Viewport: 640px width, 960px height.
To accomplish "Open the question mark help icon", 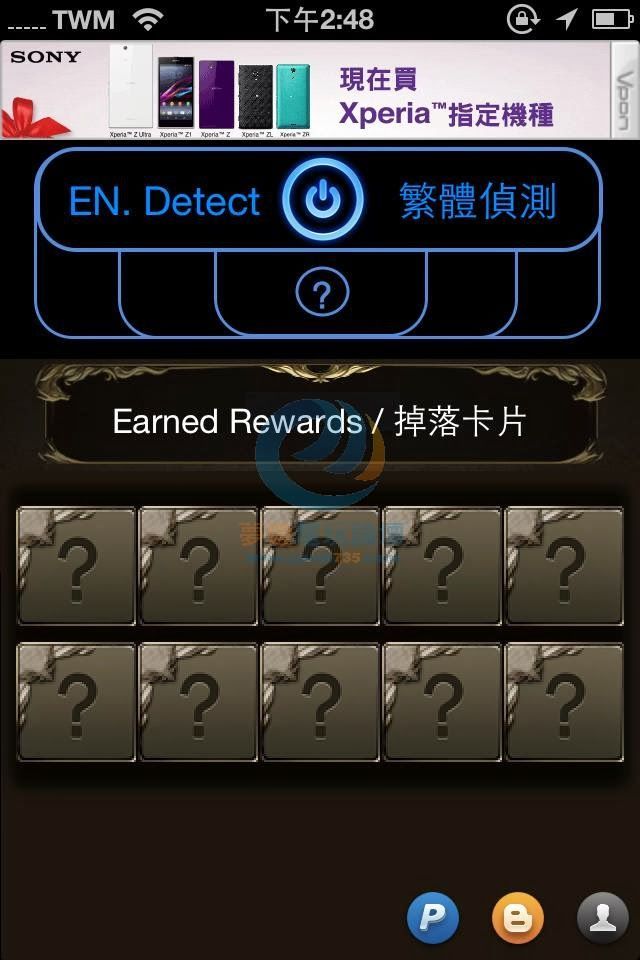I will [322, 293].
